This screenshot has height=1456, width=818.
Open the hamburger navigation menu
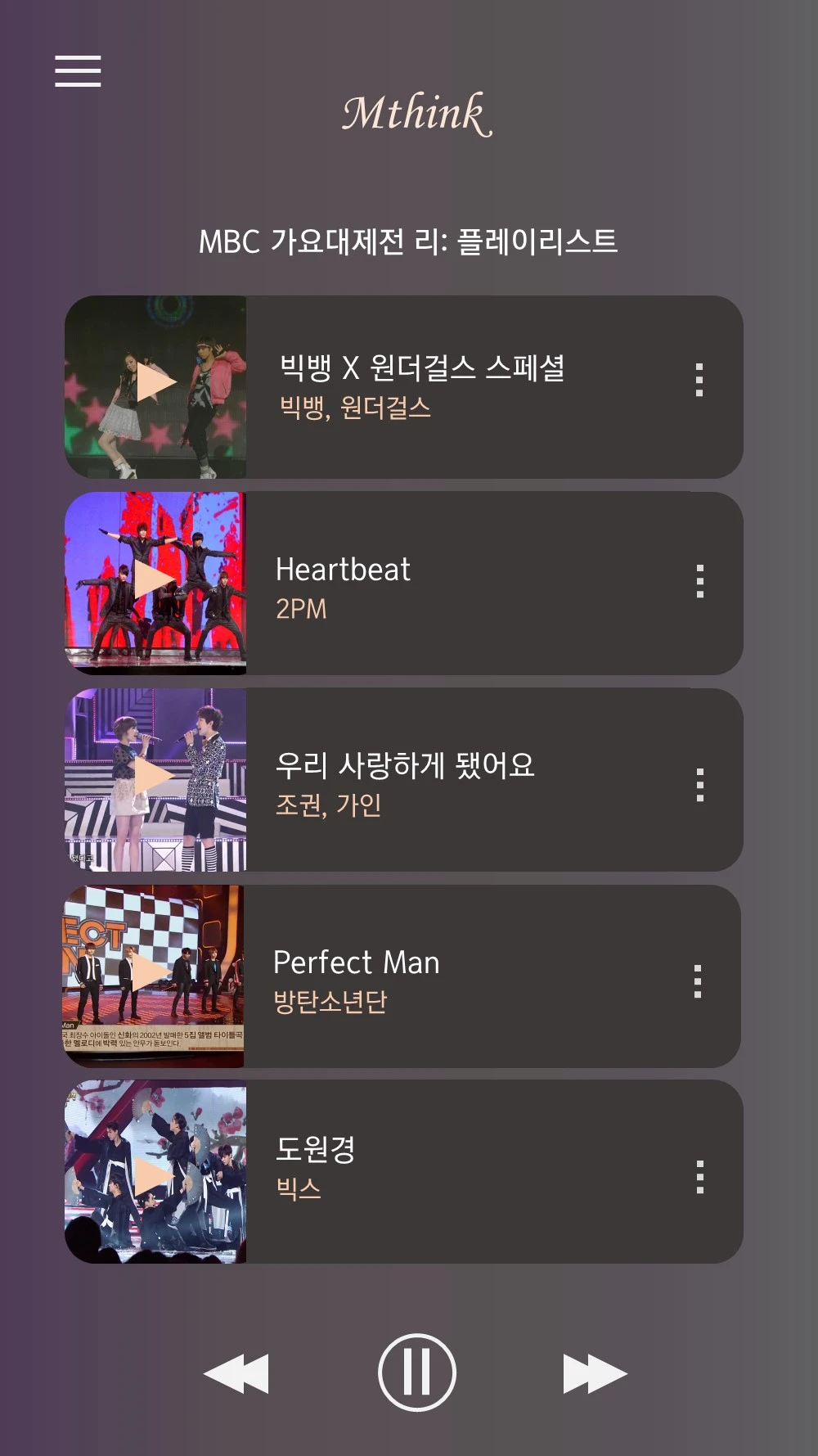pyautogui.click(x=76, y=72)
